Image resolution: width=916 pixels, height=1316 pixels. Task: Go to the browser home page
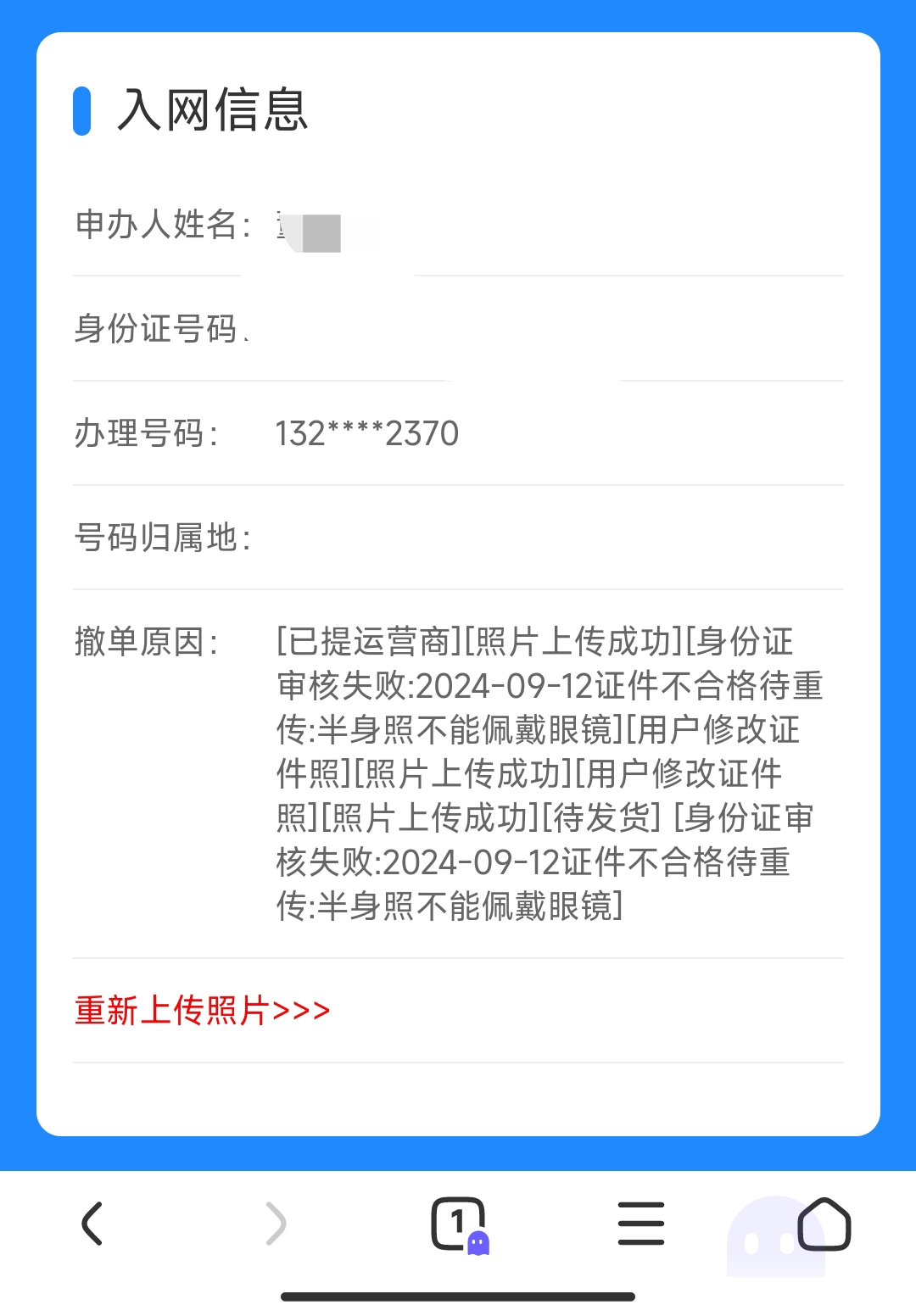point(824,1224)
